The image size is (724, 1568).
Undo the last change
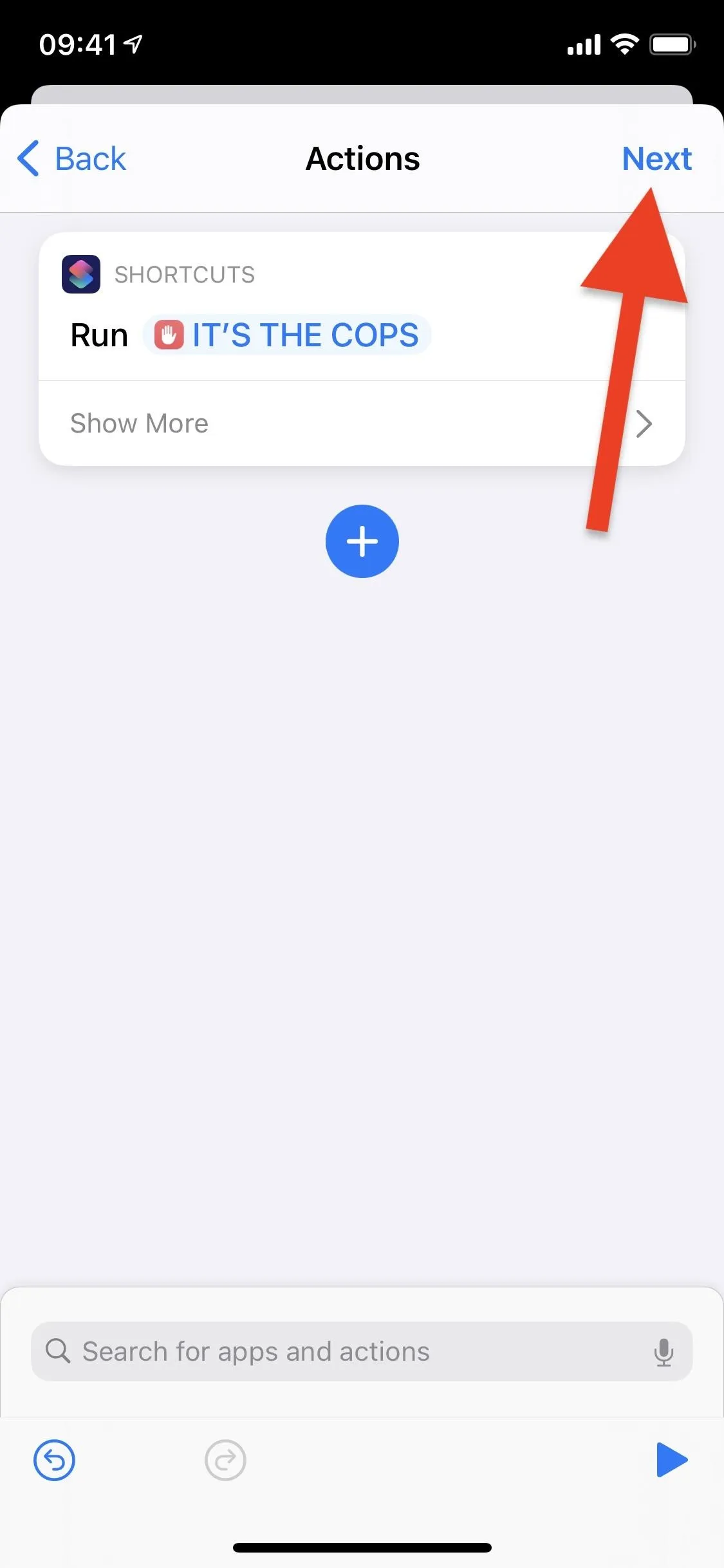(54, 1460)
